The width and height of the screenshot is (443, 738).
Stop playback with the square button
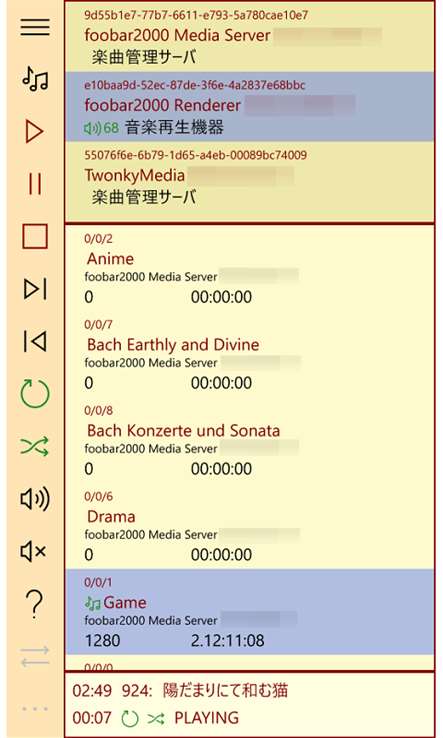tap(35, 236)
